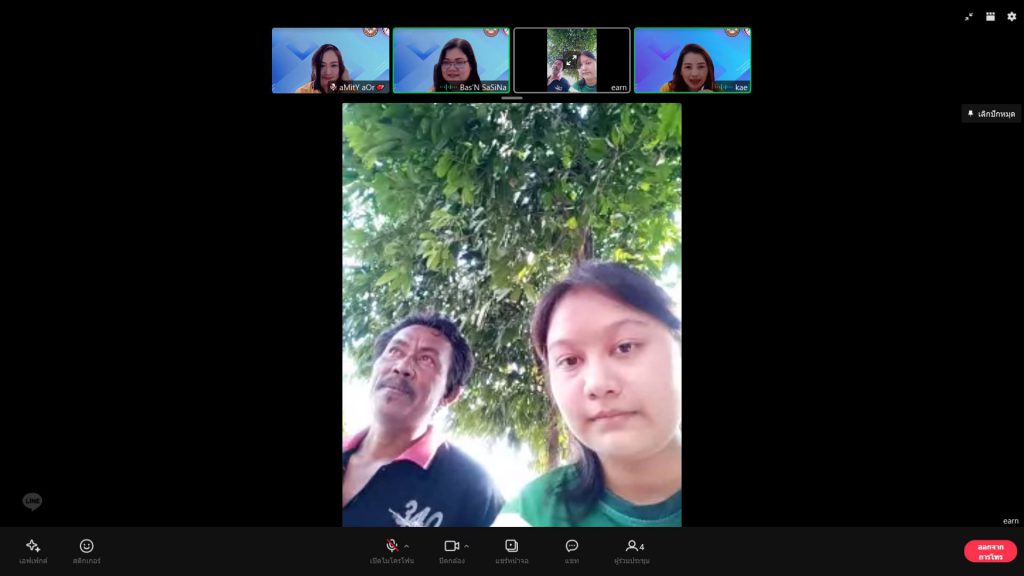Screen dimensions: 1024x576
Task: Open the stickers (สติกเกอร์) picker
Action: click(x=86, y=550)
